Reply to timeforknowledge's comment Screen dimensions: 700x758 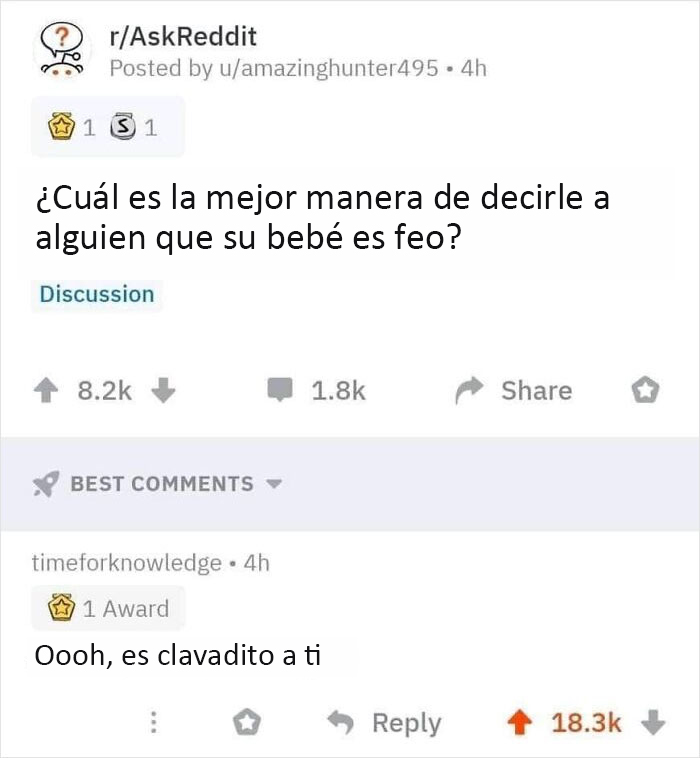[x=386, y=722]
